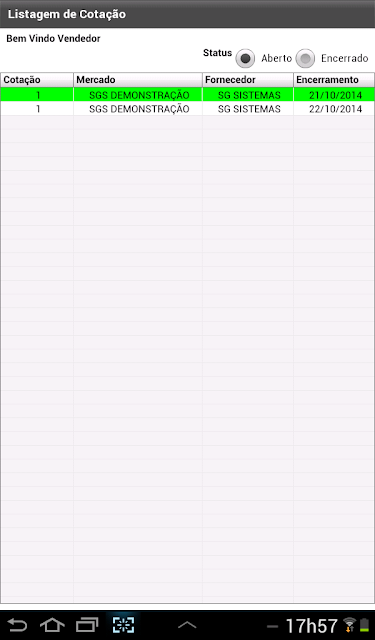Sort by the Encerramento column header
Screen dimensions: 375x640
pyautogui.click(x=334, y=80)
